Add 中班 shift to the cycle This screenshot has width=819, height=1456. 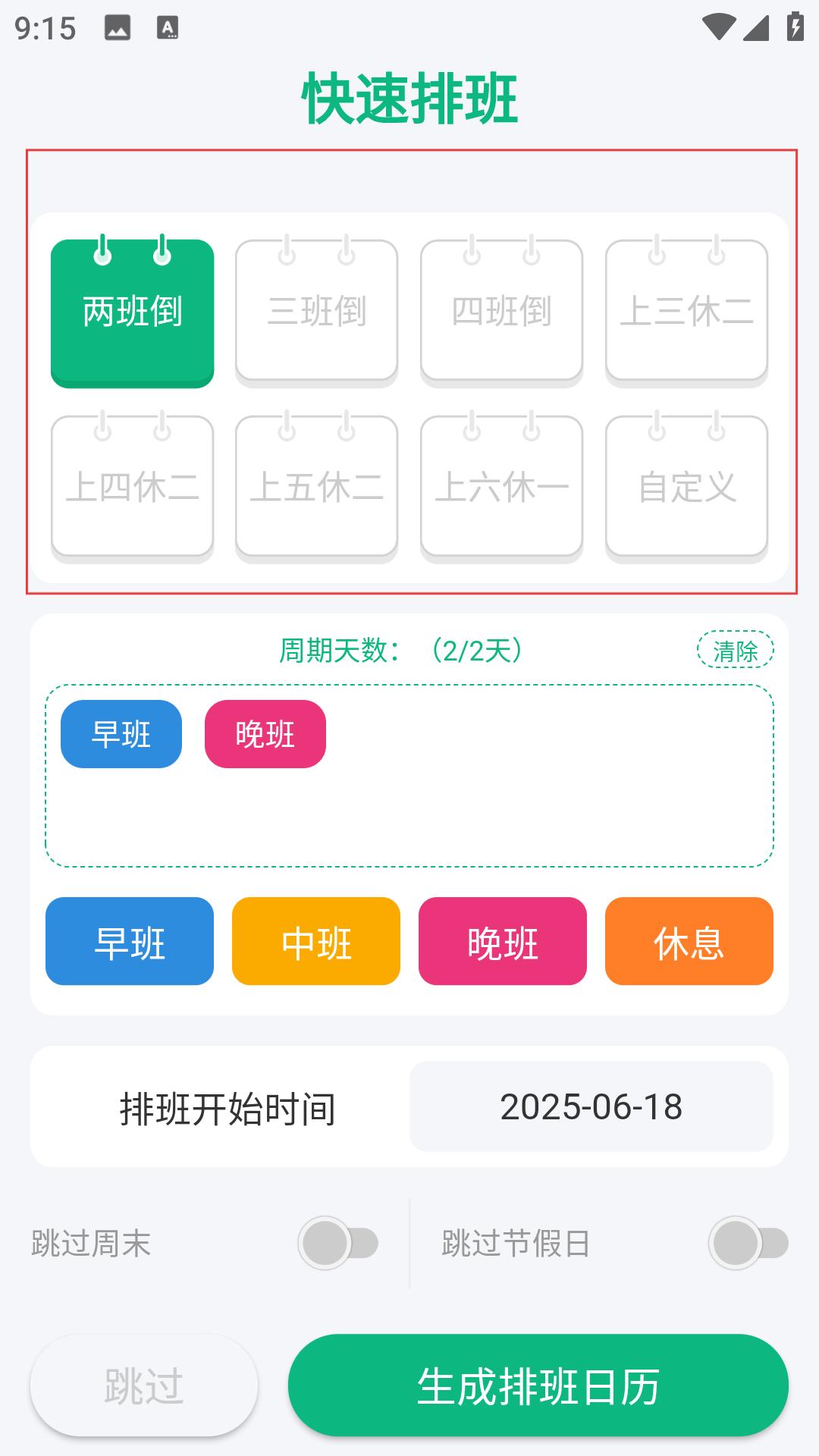316,941
